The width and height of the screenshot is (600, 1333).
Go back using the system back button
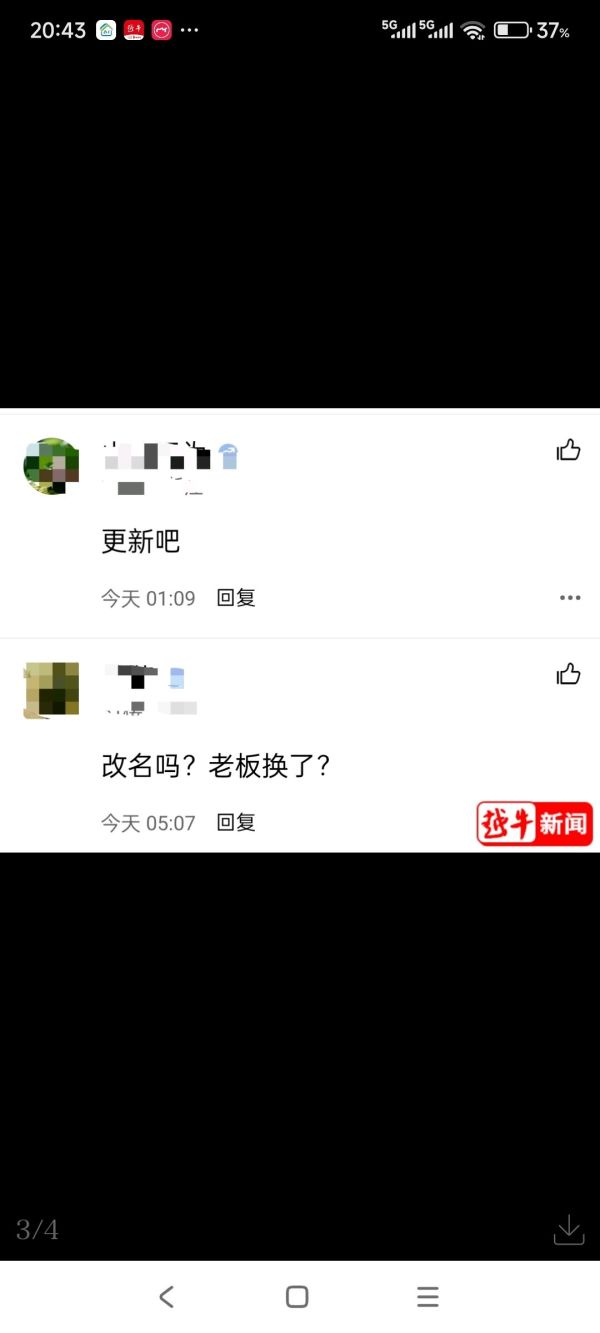click(x=167, y=1297)
